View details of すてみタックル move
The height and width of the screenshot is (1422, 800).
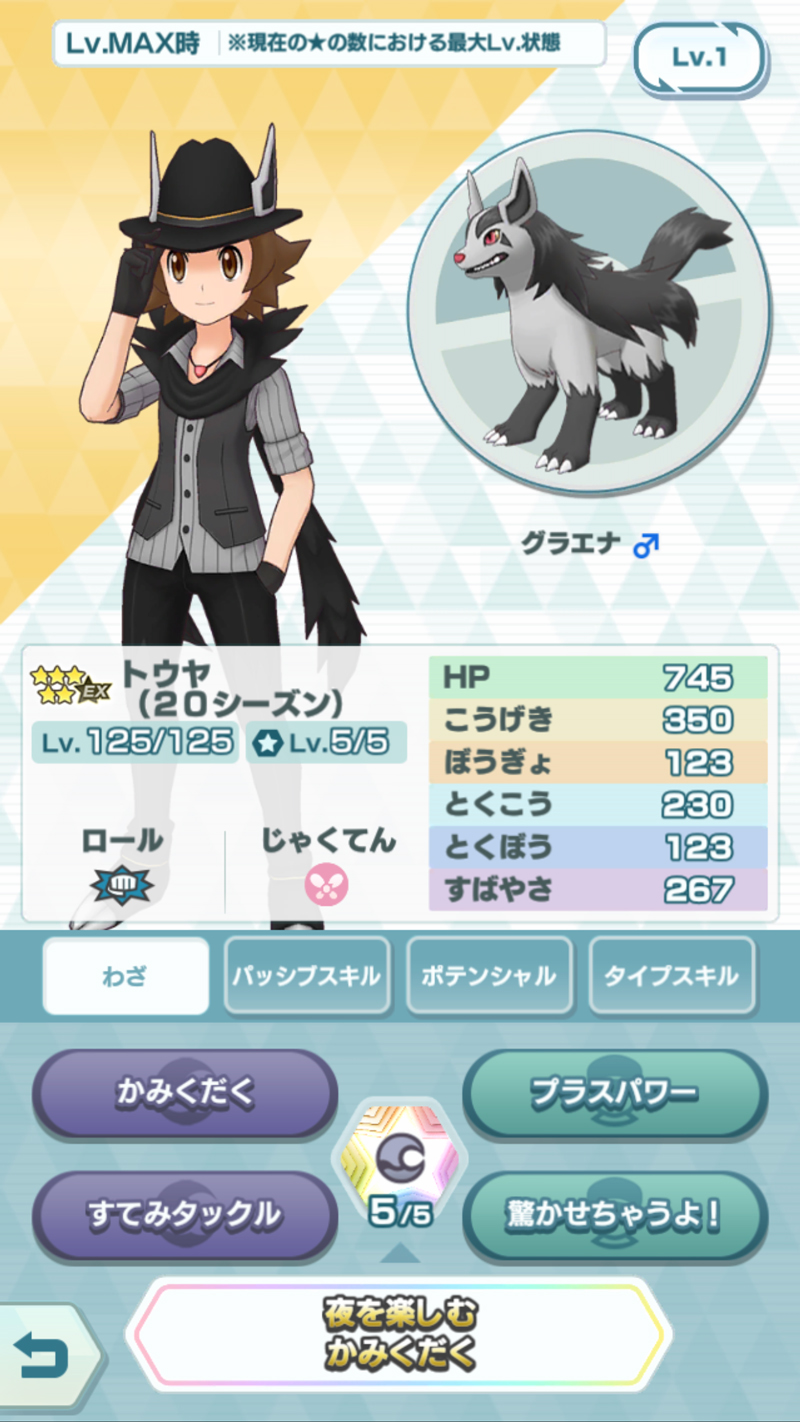click(x=184, y=1215)
